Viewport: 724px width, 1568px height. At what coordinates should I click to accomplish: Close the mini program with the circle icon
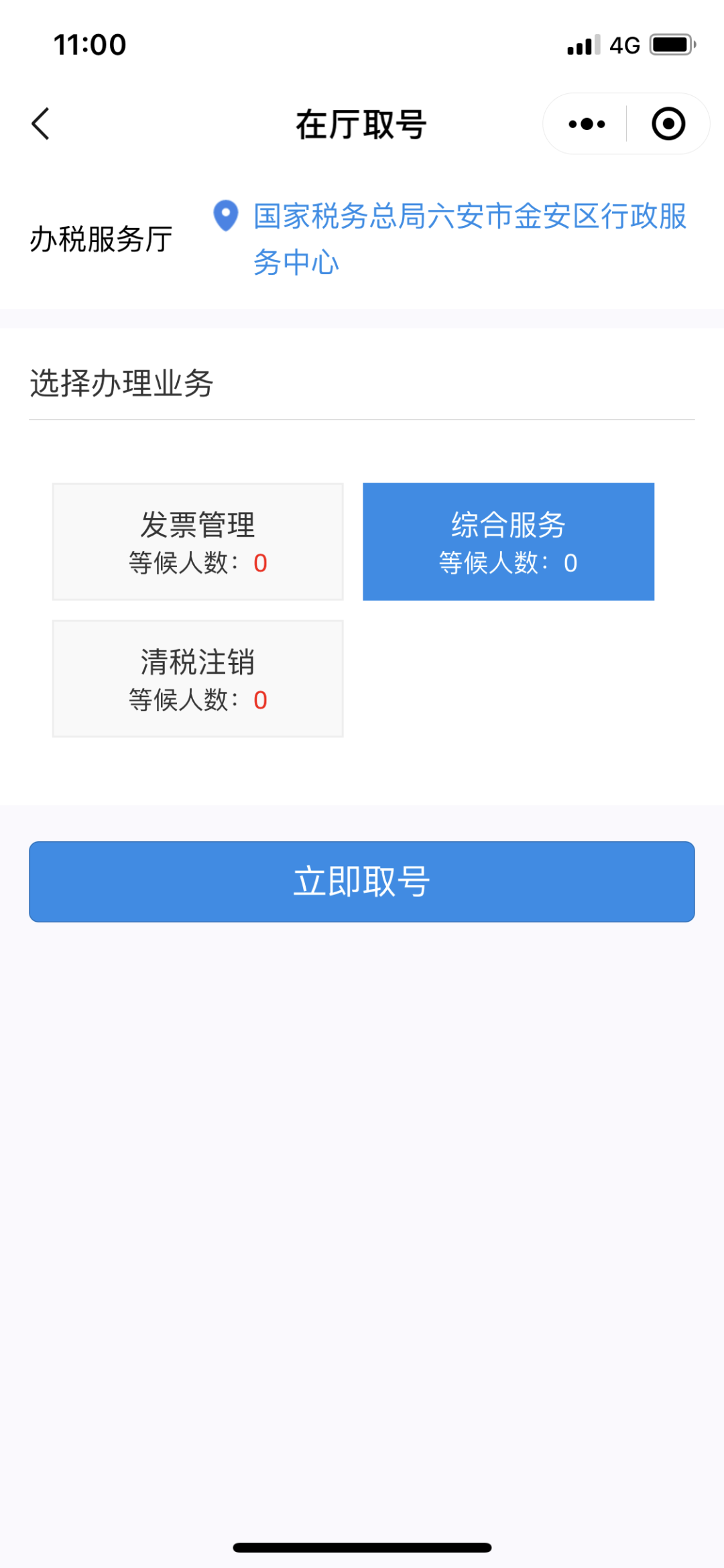(668, 124)
